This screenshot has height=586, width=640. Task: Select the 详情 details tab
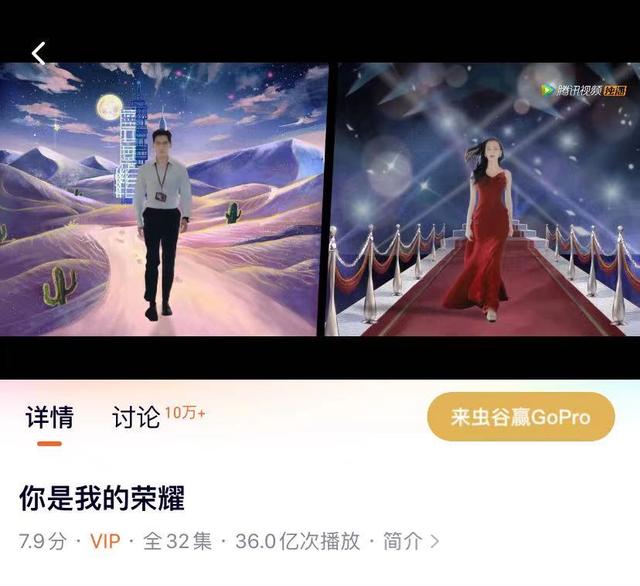click(x=49, y=418)
